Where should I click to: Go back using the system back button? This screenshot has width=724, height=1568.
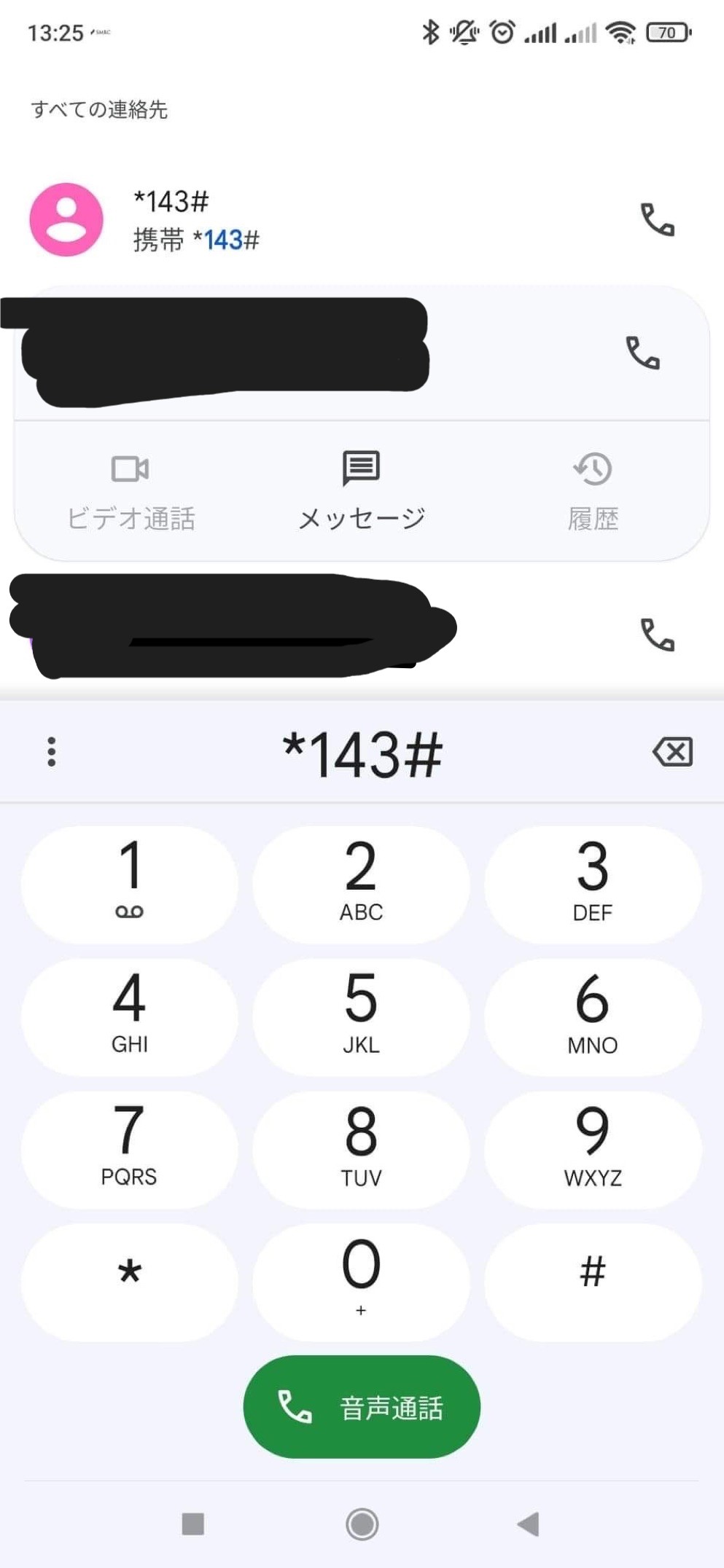(528, 1524)
